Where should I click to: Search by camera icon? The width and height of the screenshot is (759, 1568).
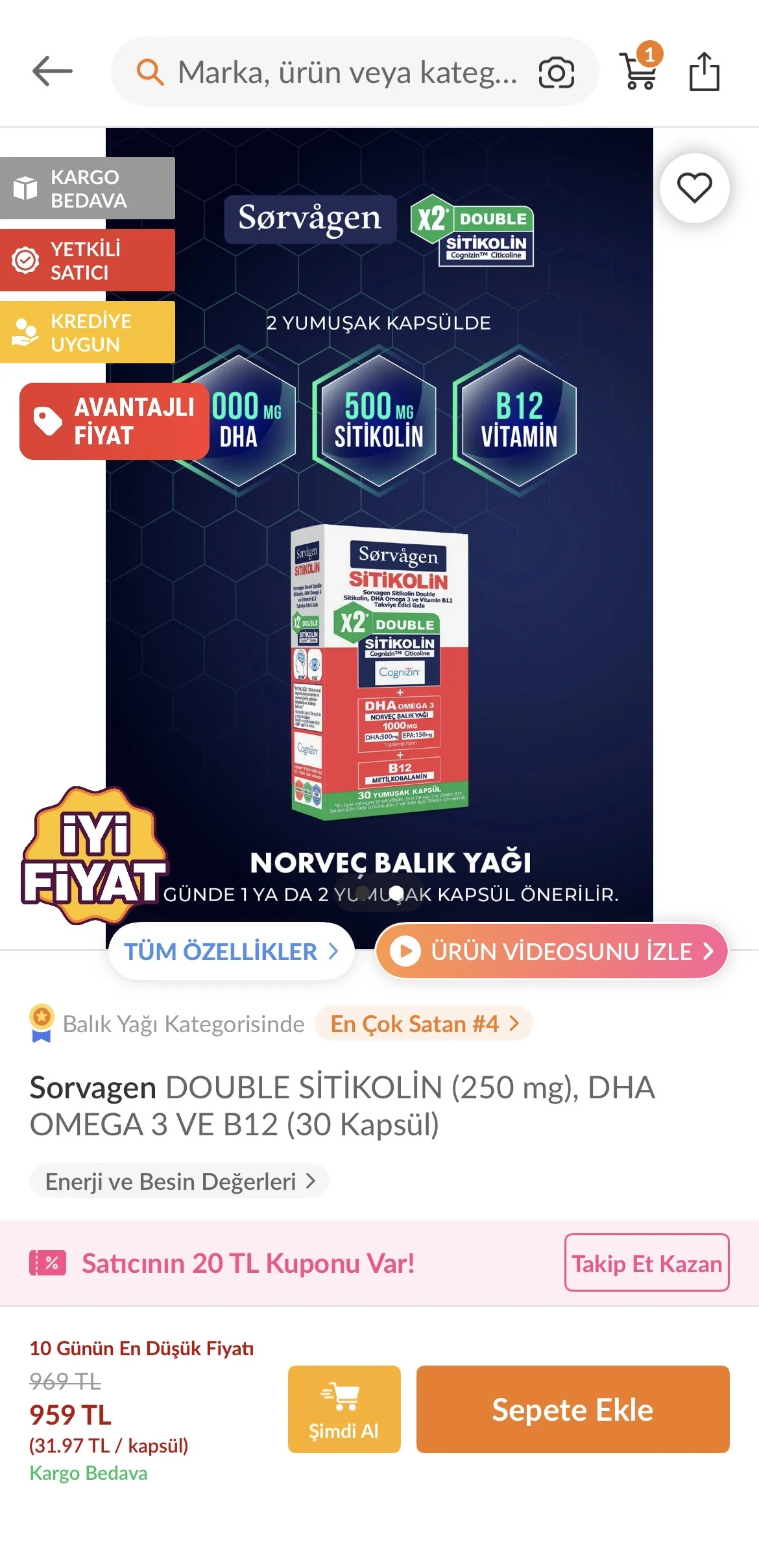pos(556,72)
